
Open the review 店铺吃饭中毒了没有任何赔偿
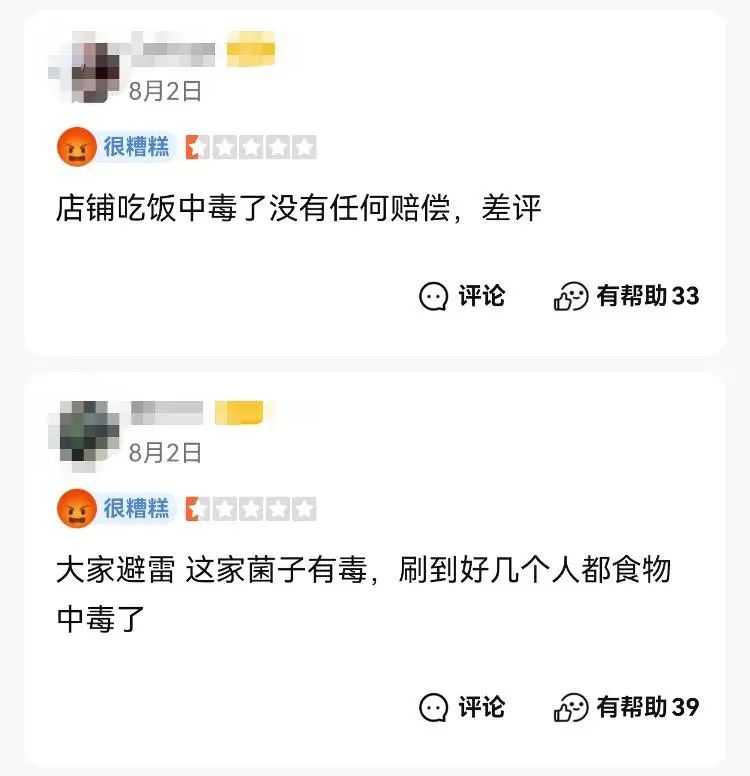point(298,209)
